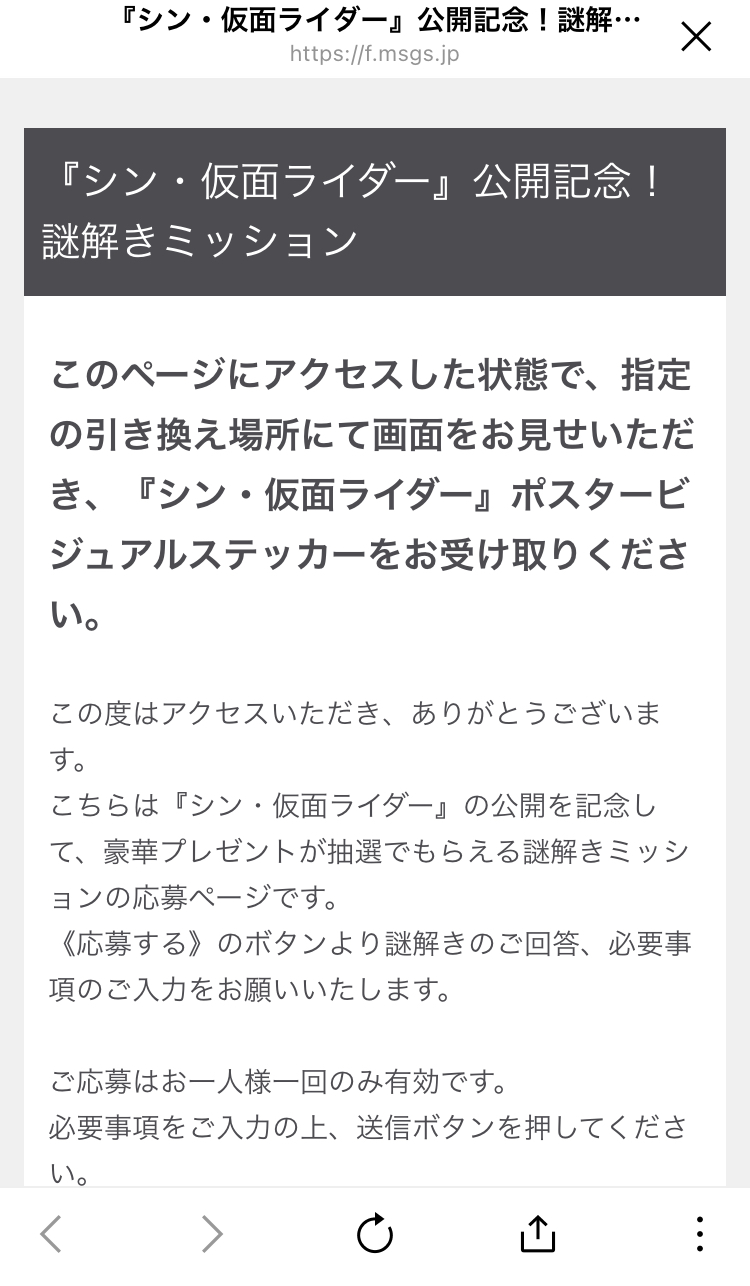Image resolution: width=750 pixels, height=1286 pixels.
Task: Go forward to the next page
Action: tap(212, 1234)
